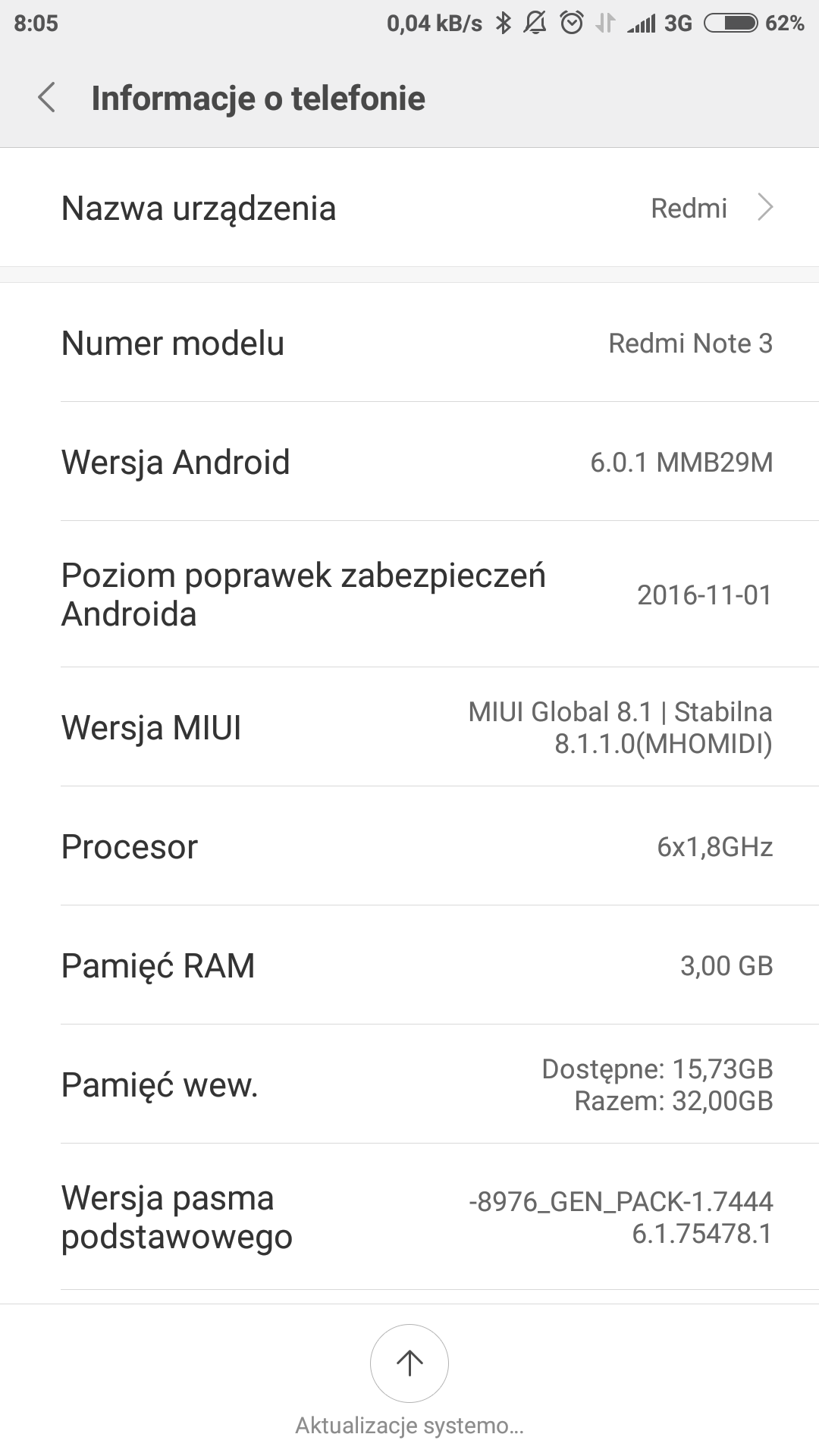Tap the Wersja MIUI row

(409, 727)
